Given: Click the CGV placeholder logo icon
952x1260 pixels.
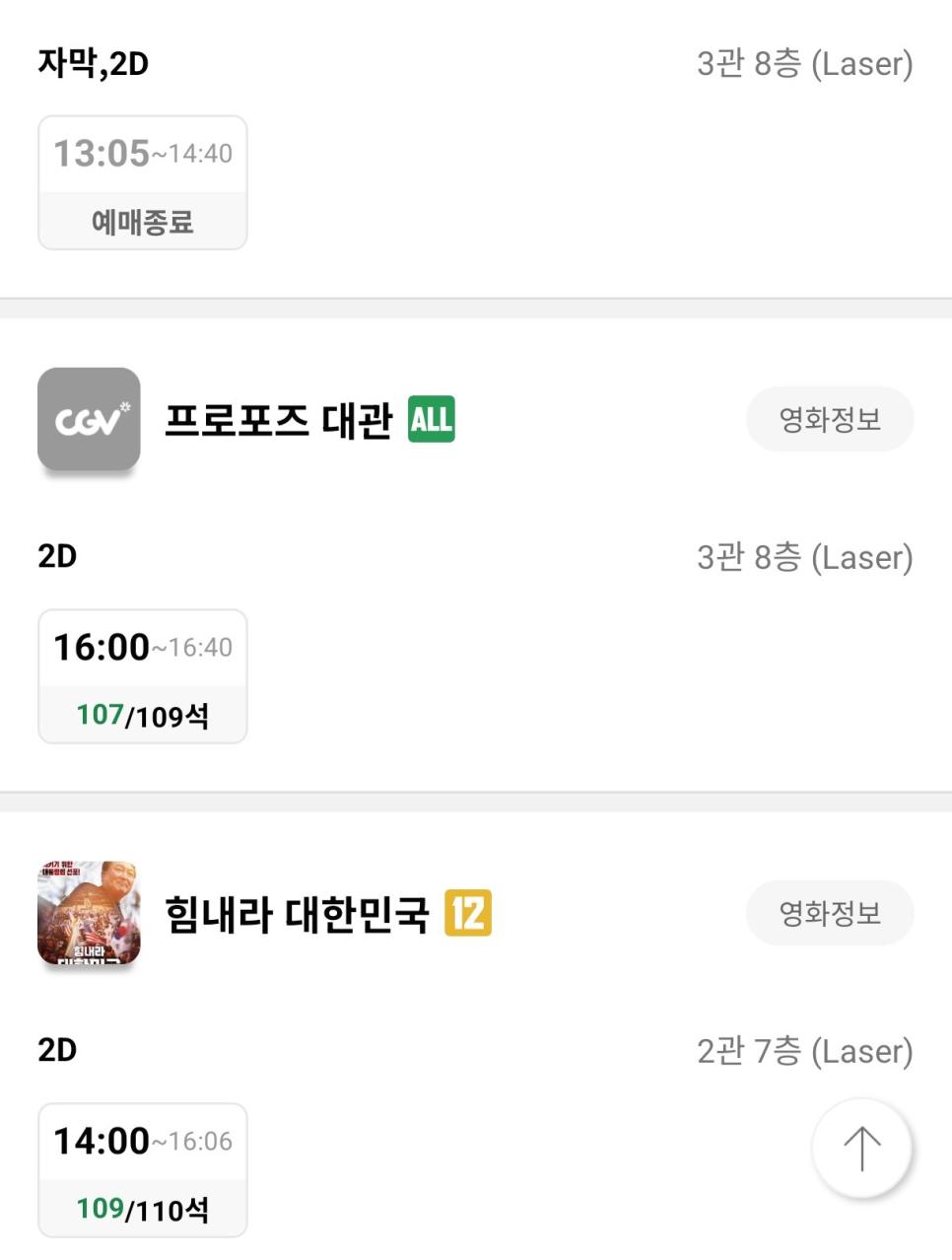Looking at the screenshot, I should tap(89, 419).
